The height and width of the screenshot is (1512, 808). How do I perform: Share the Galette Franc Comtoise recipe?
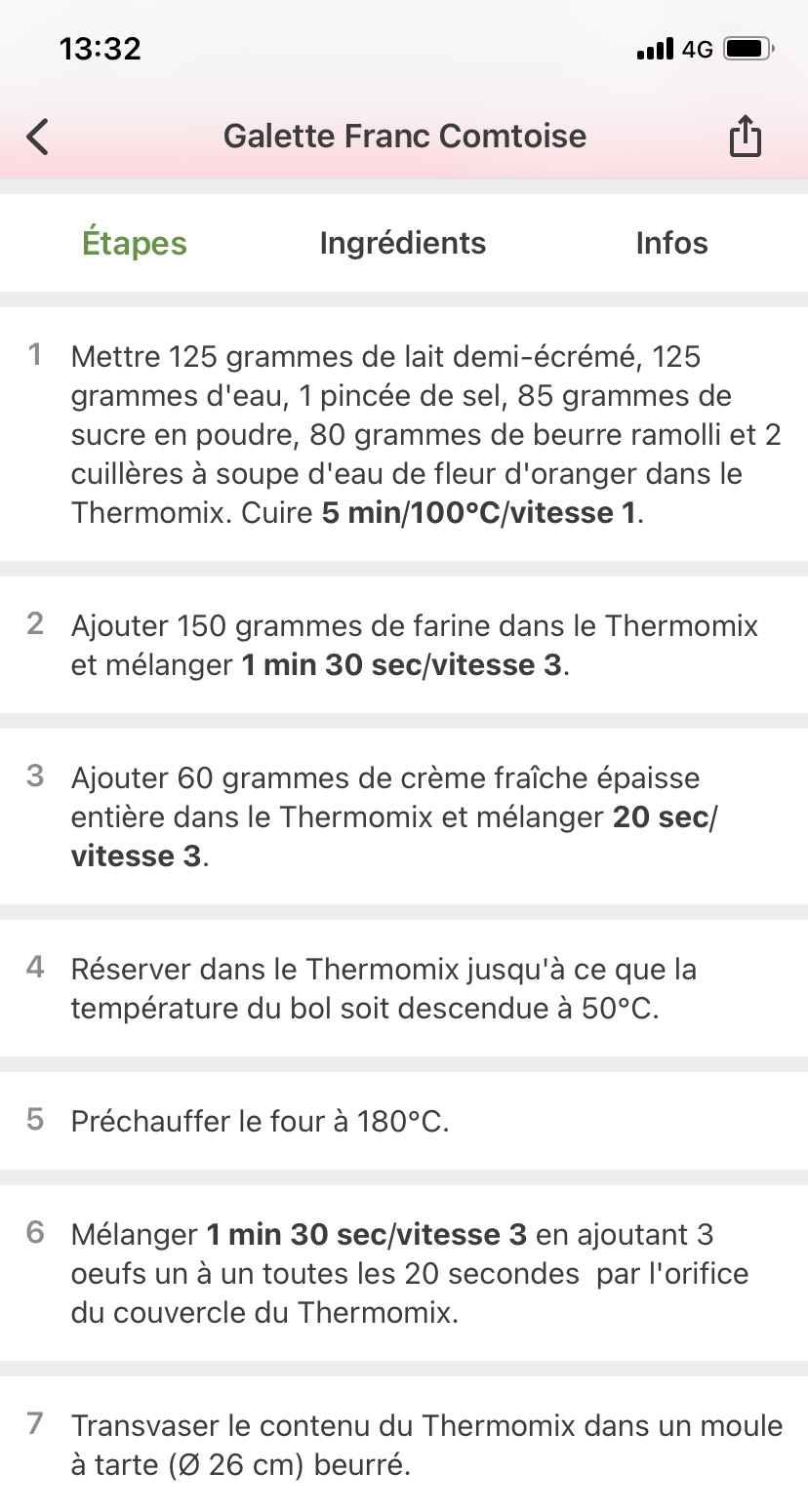tap(745, 136)
